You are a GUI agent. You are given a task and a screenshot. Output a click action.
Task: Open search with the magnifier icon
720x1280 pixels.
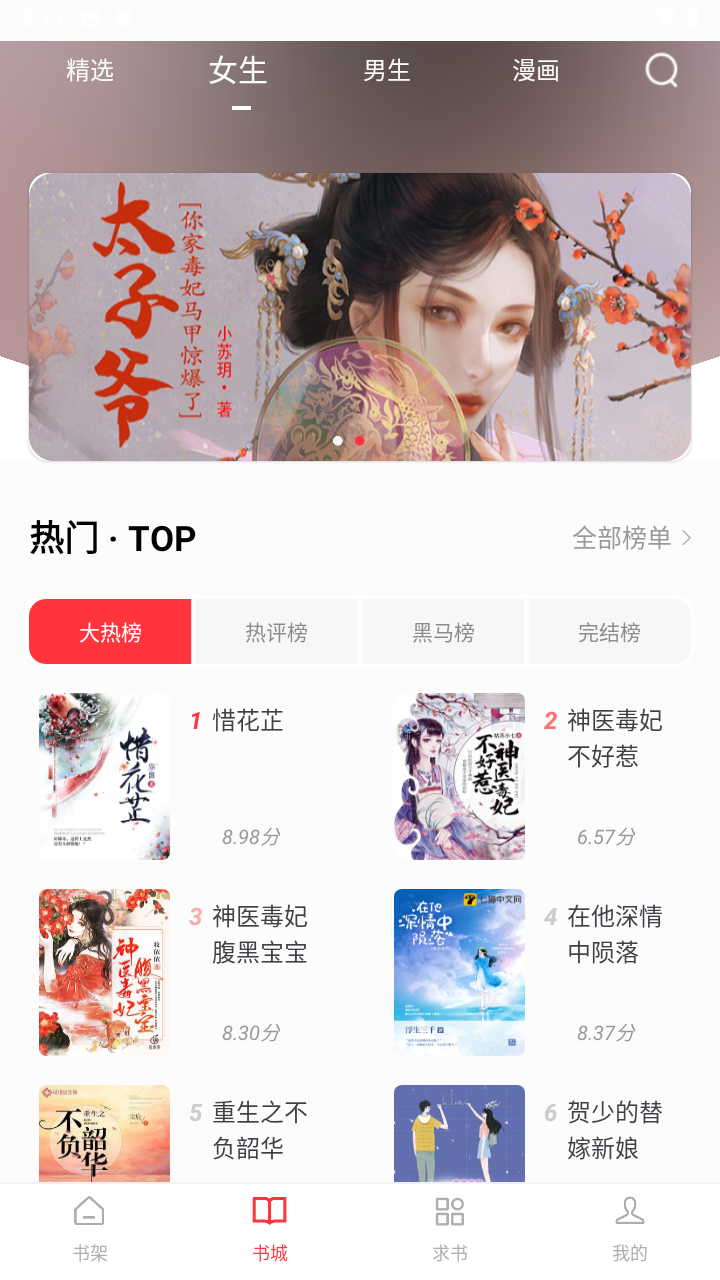660,70
